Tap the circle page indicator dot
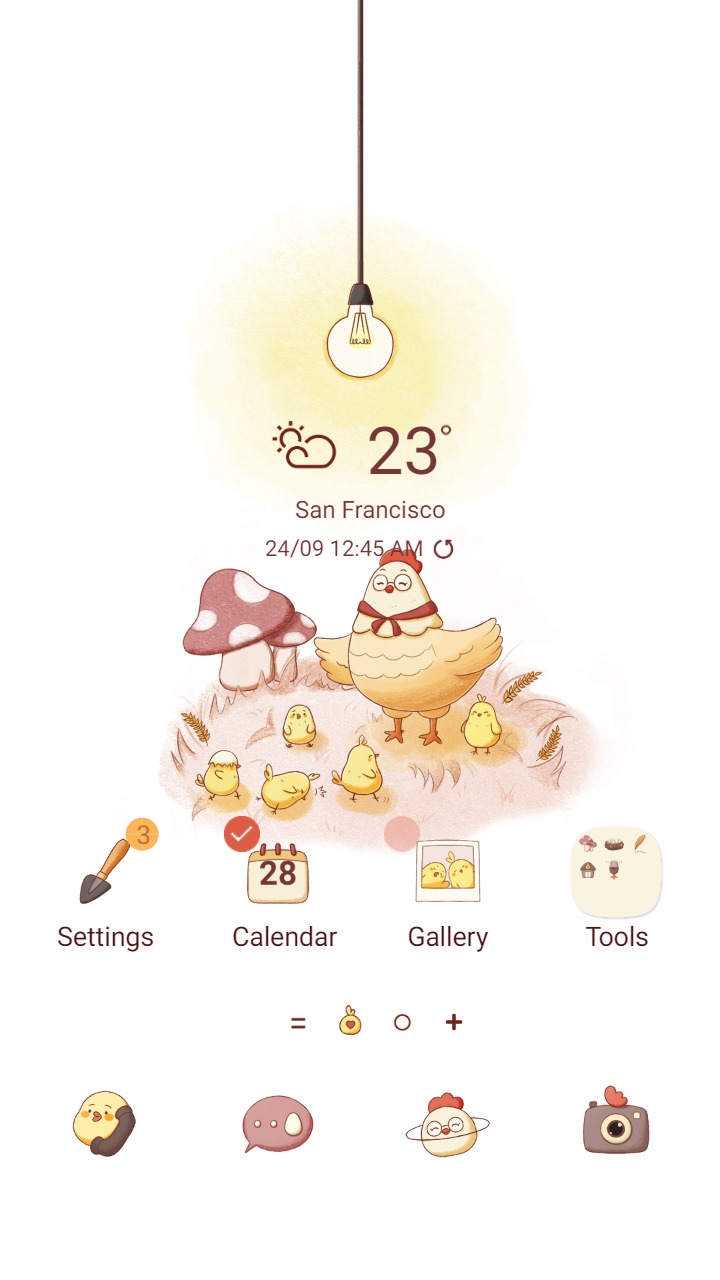This screenshot has height=1280, width=720. click(x=402, y=1022)
